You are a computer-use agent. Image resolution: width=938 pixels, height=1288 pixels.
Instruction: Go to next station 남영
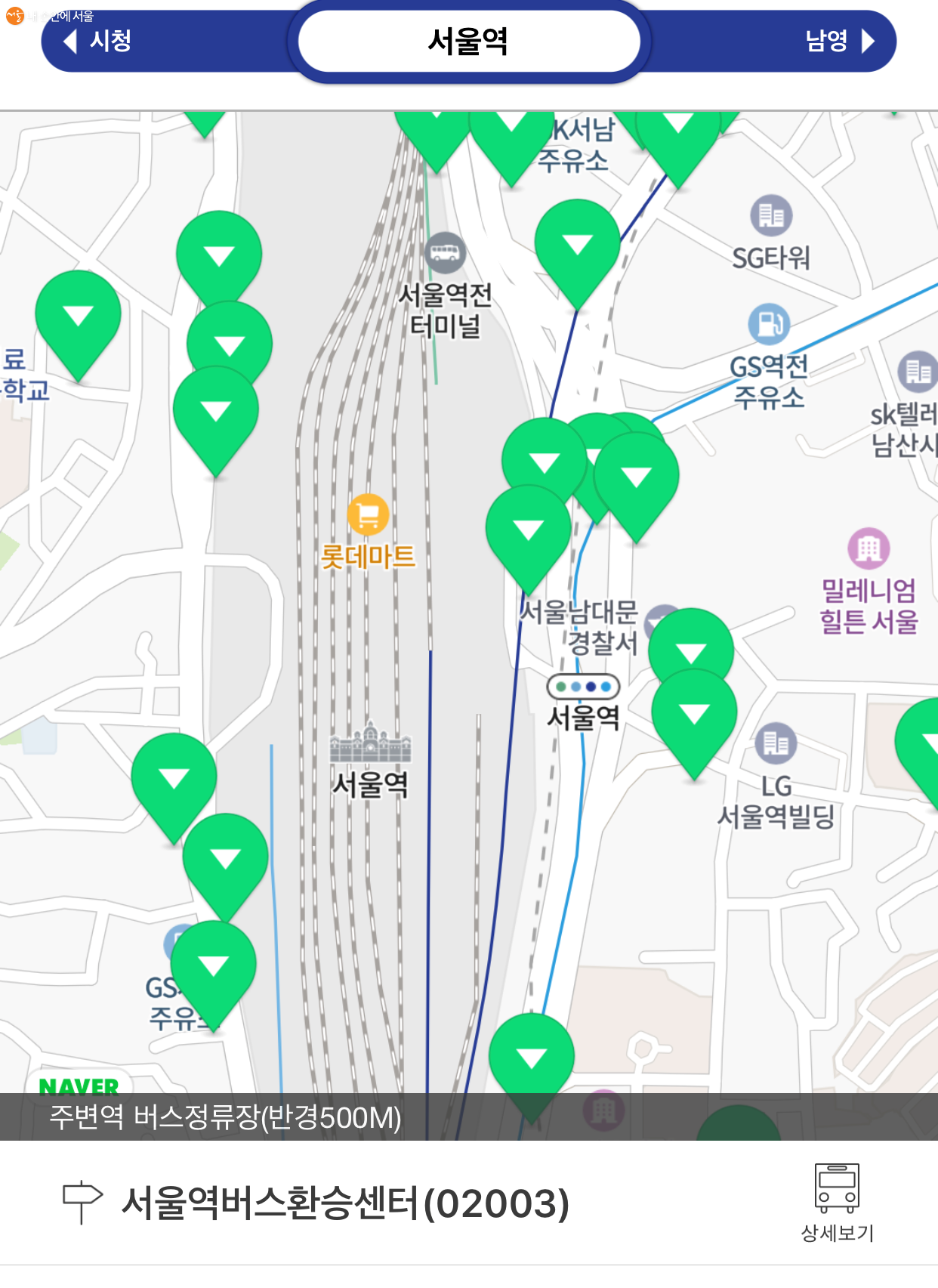point(838,41)
